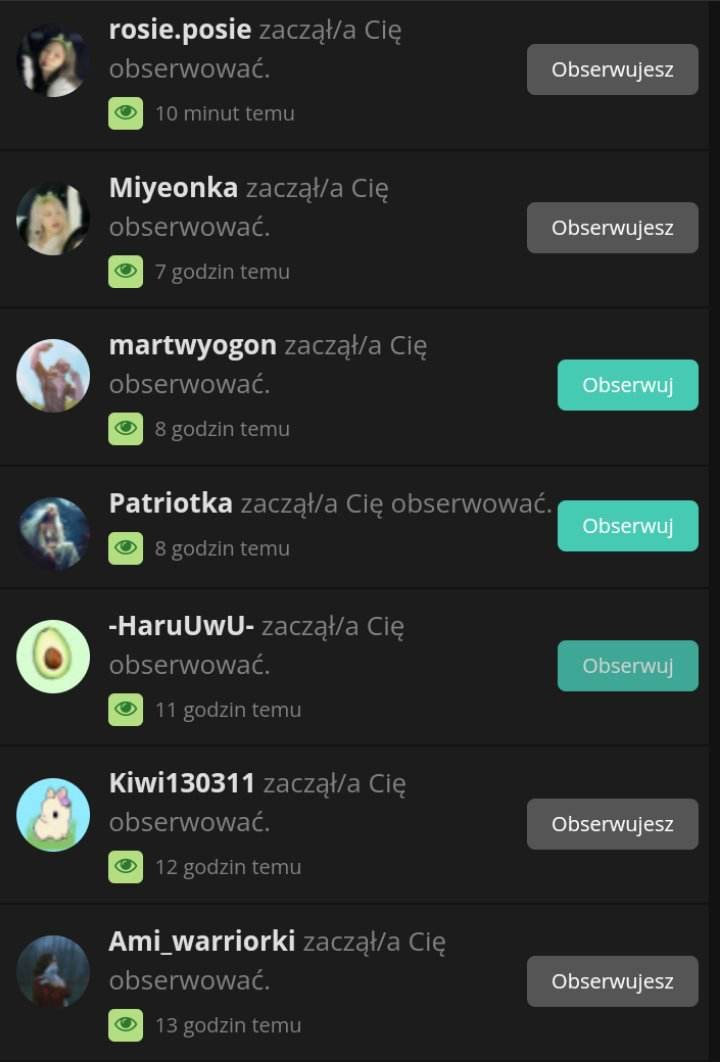Screen dimensions: 720x1062
Task: Follow Patriotka back
Action: 627,526
